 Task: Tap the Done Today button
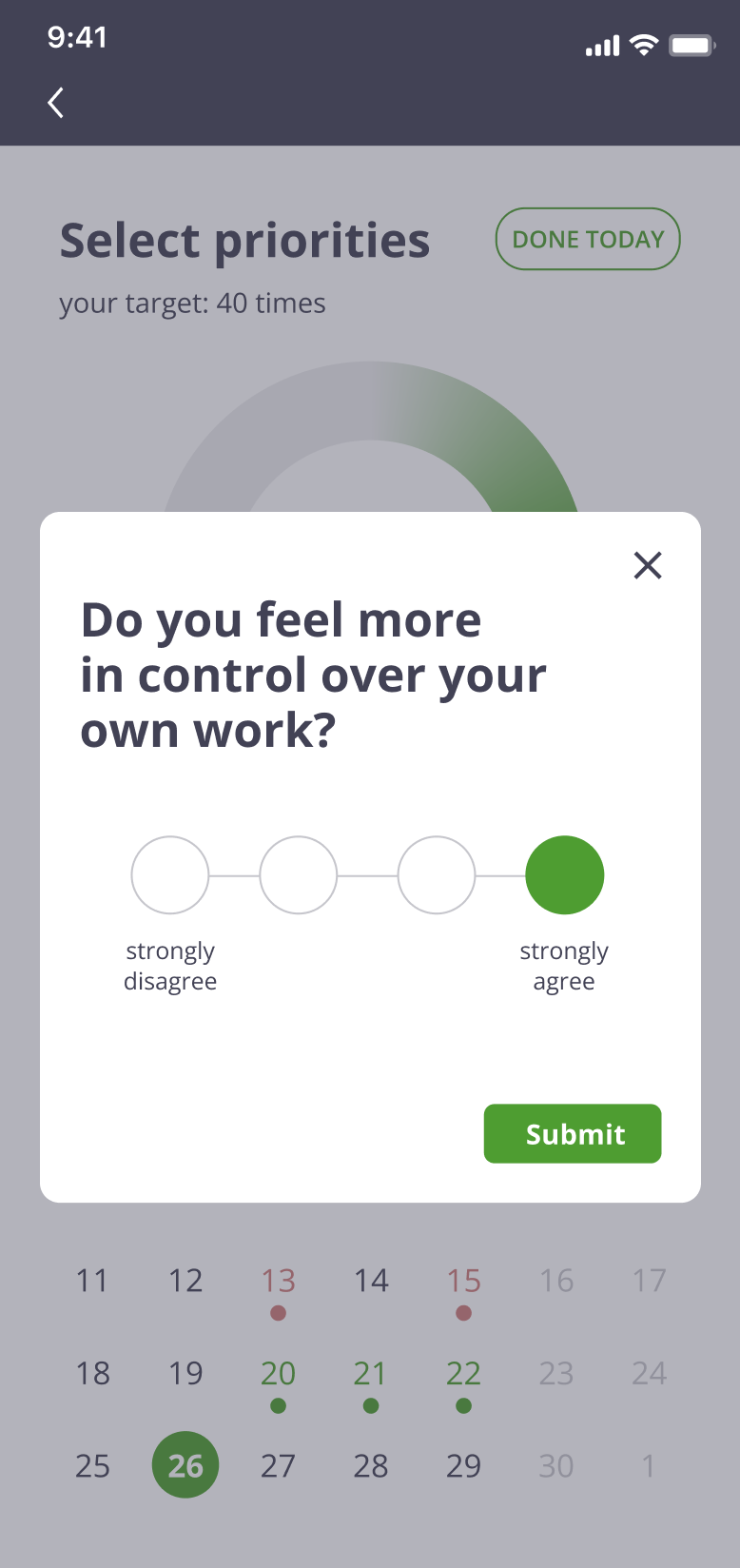click(588, 239)
